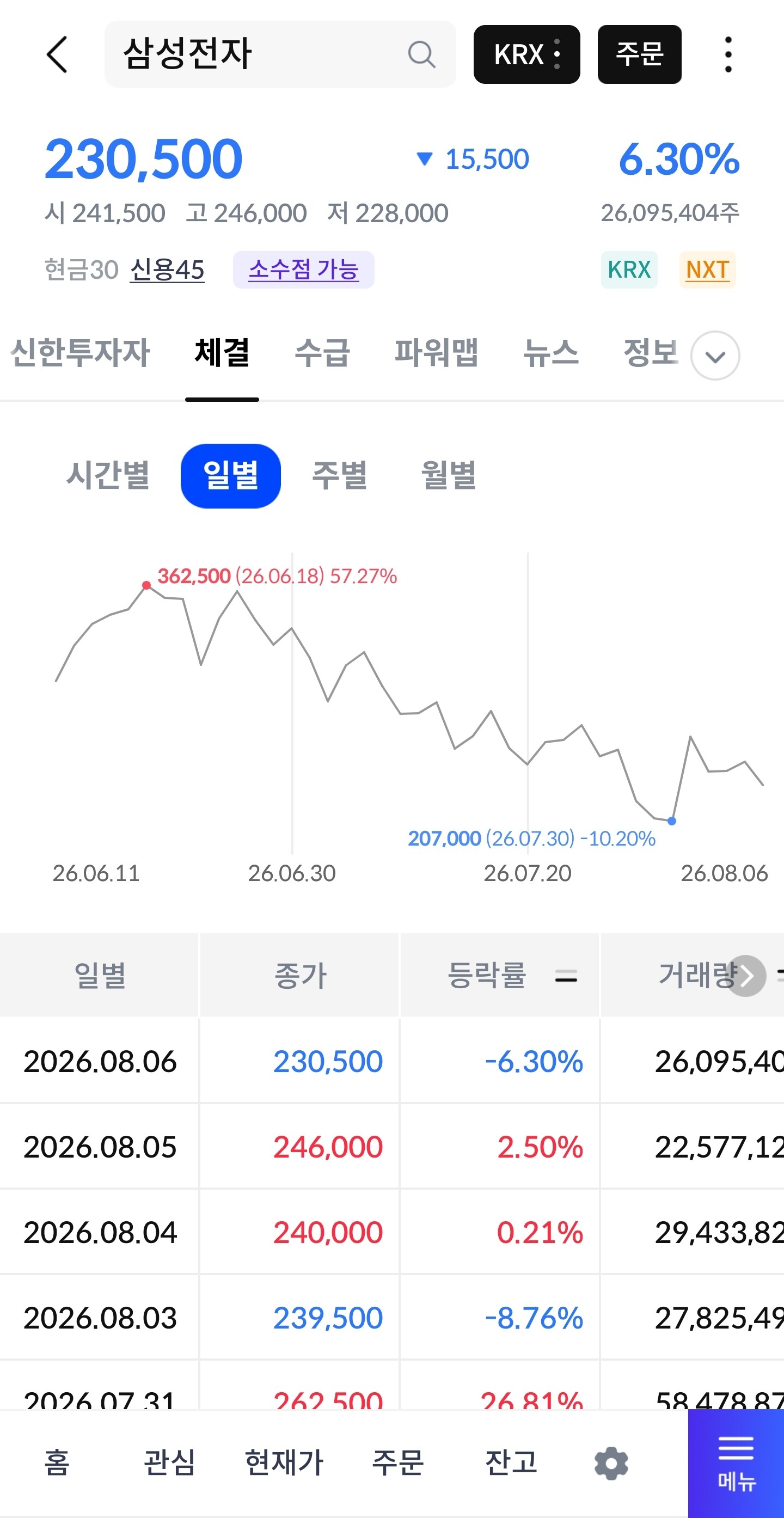Open the KRX exchange selector
Viewport: 784px width, 1518px height.
click(x=526, y=54)
